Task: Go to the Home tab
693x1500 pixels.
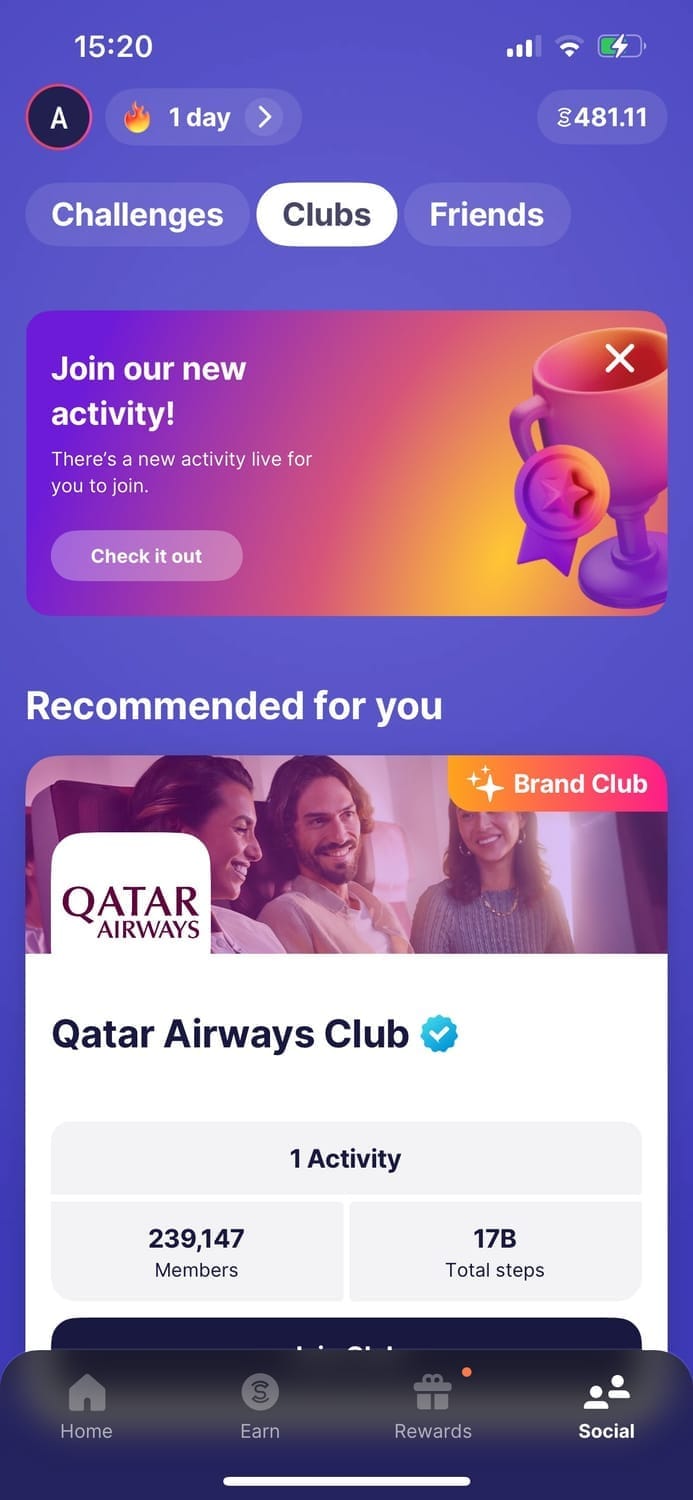Action: (86, 1406)
